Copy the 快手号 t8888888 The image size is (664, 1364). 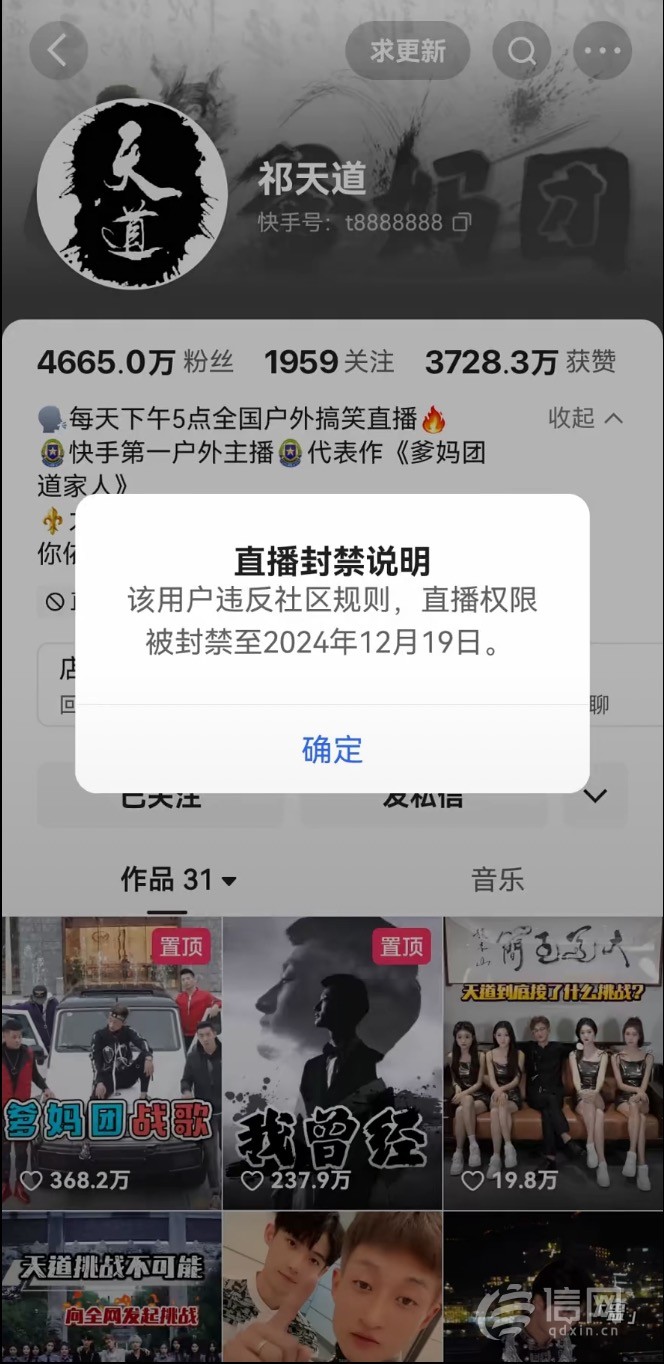pos(461,223)
